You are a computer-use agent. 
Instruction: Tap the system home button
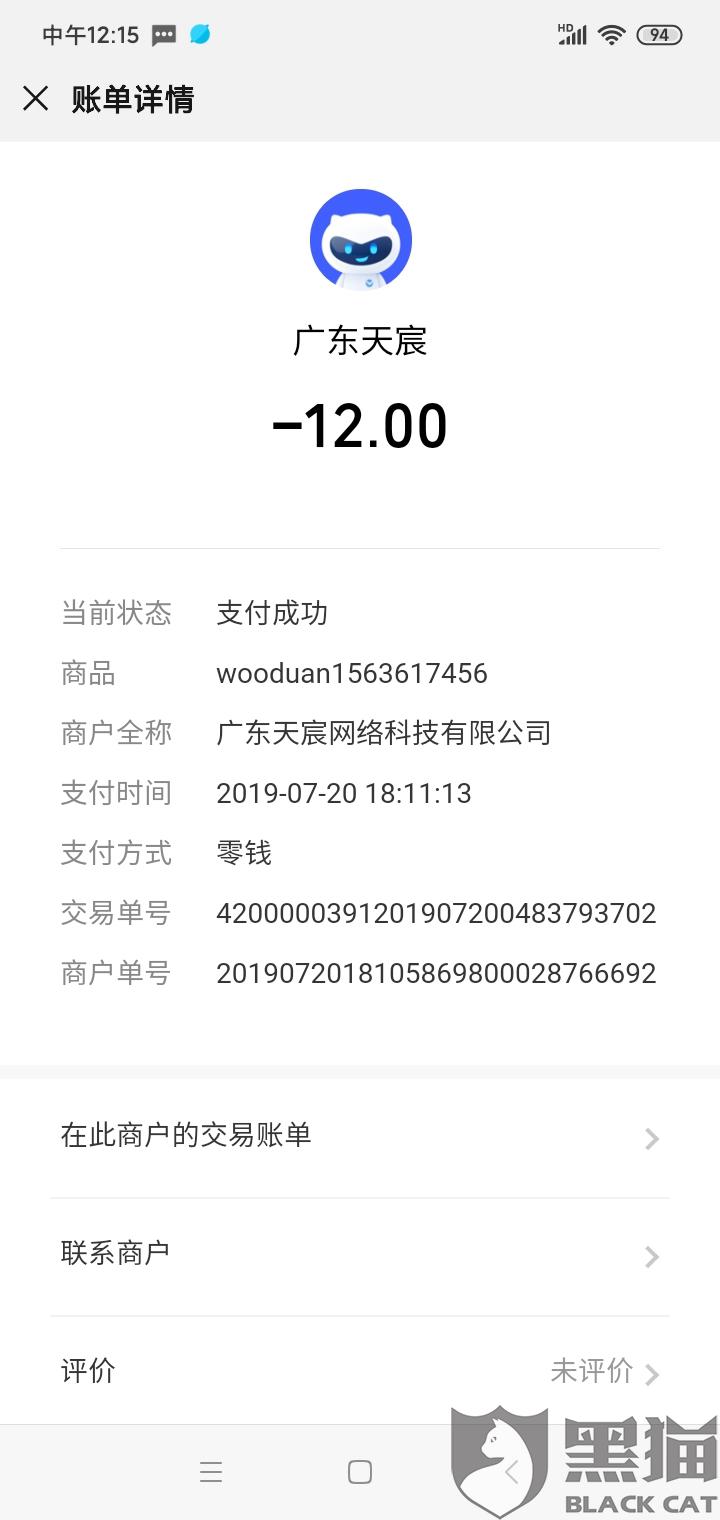tap(360, 1472)
